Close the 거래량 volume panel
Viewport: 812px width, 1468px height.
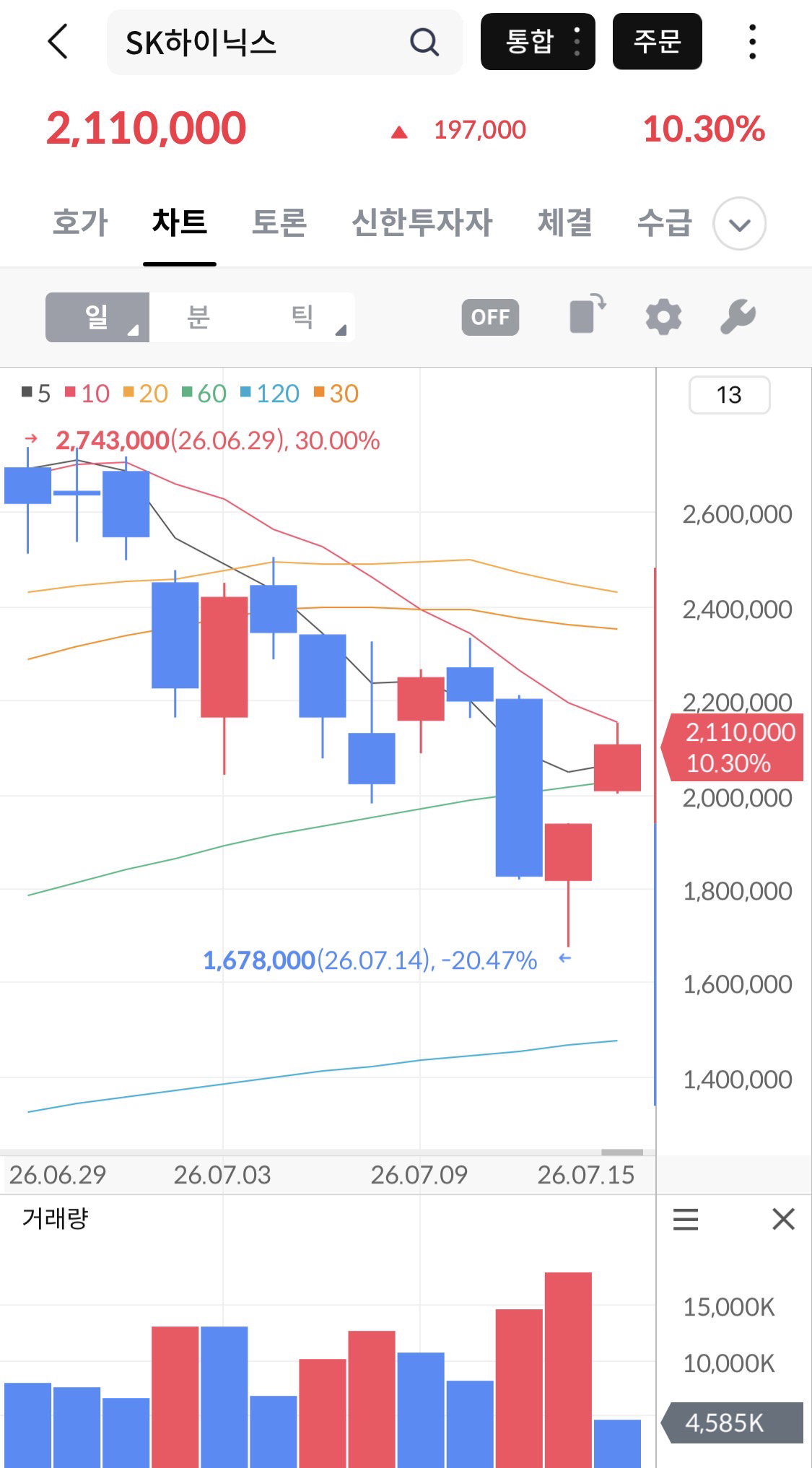click(x=783, y=1220)
